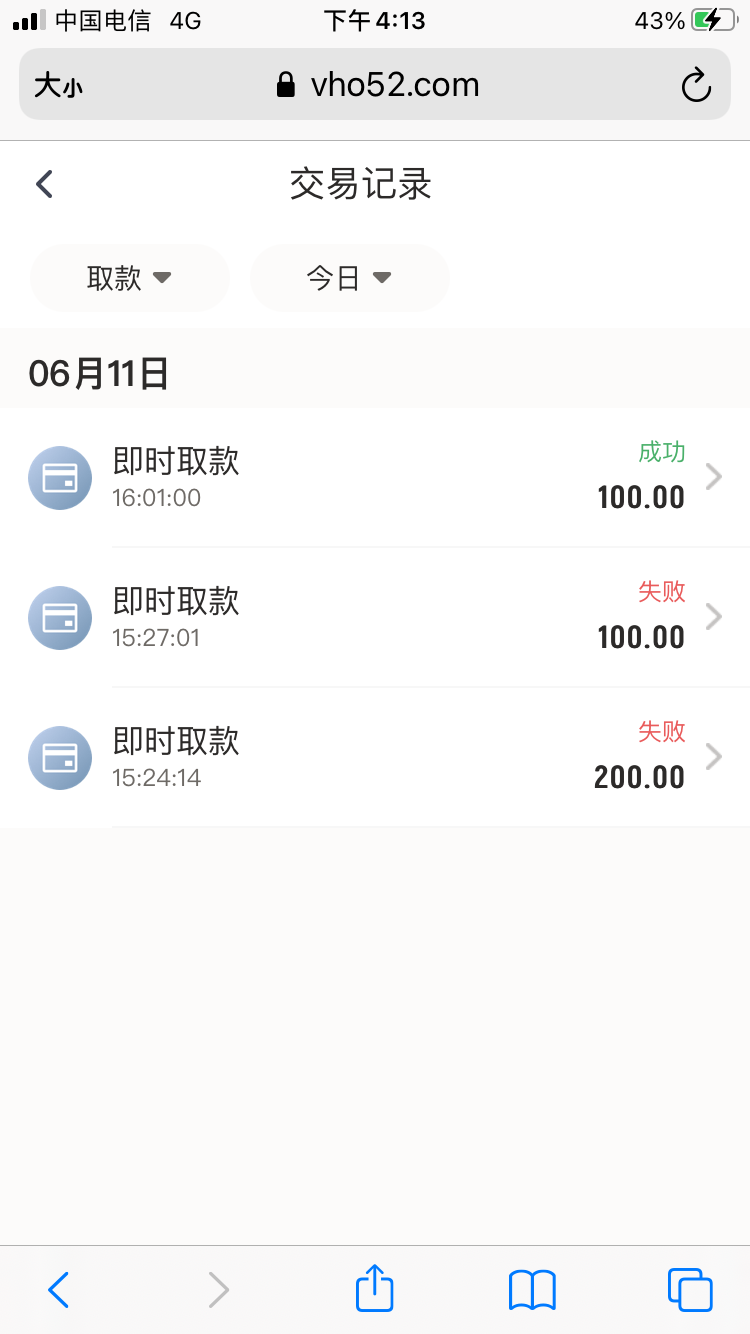Image resolution: width=750 pixels, height=1334 pixels.
Task: Open the 今日 date range dropdown
Action: coord(349,278)
